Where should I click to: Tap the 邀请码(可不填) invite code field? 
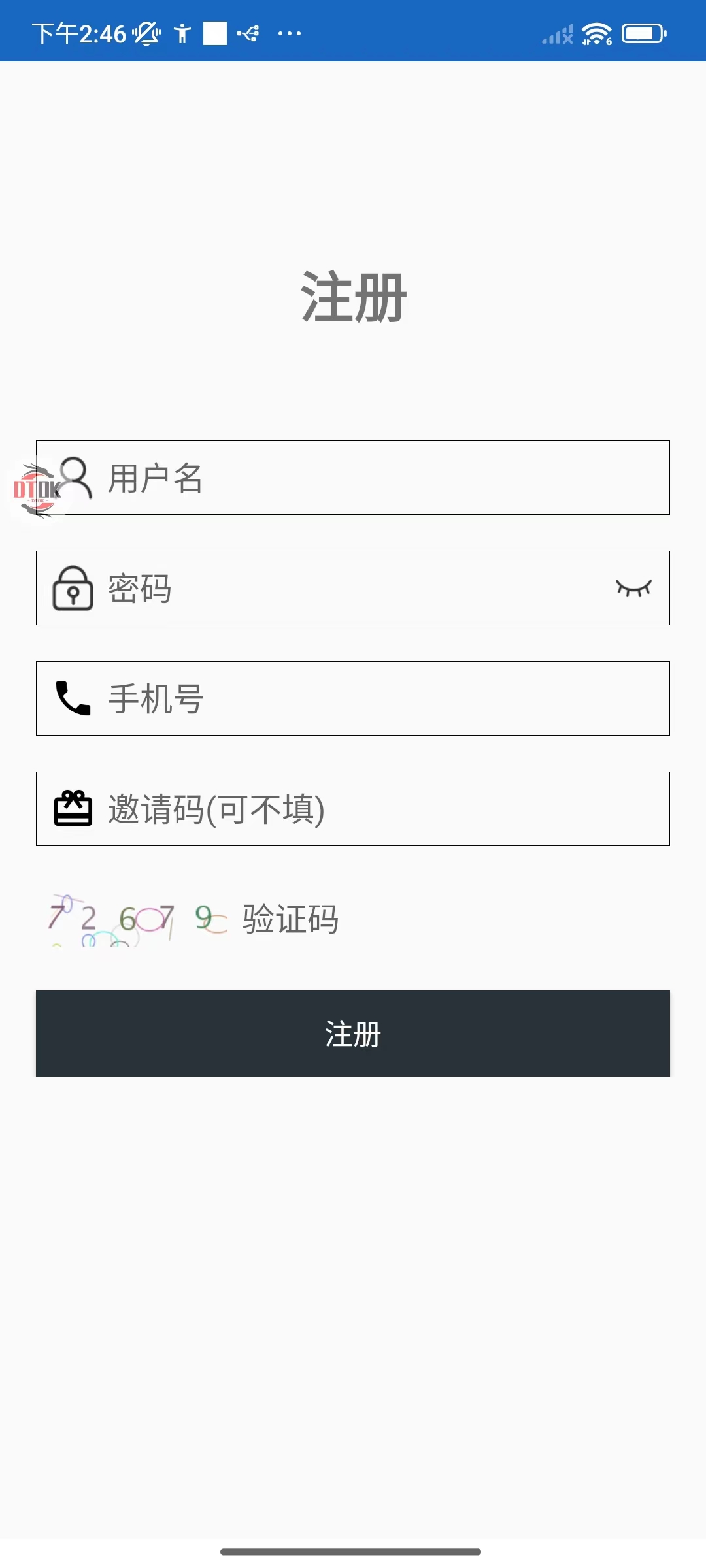[x=353, y=809]
